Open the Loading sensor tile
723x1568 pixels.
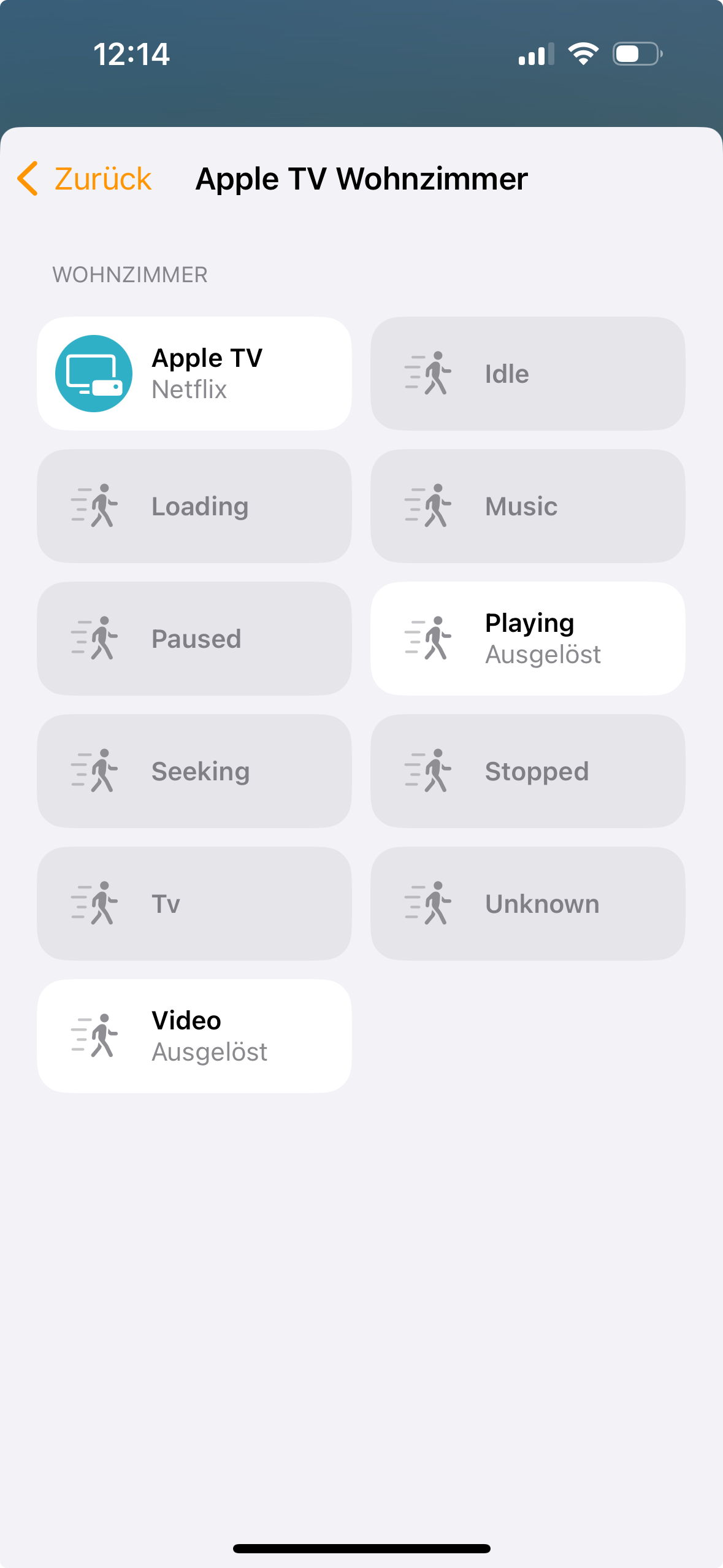pos(194,506)
